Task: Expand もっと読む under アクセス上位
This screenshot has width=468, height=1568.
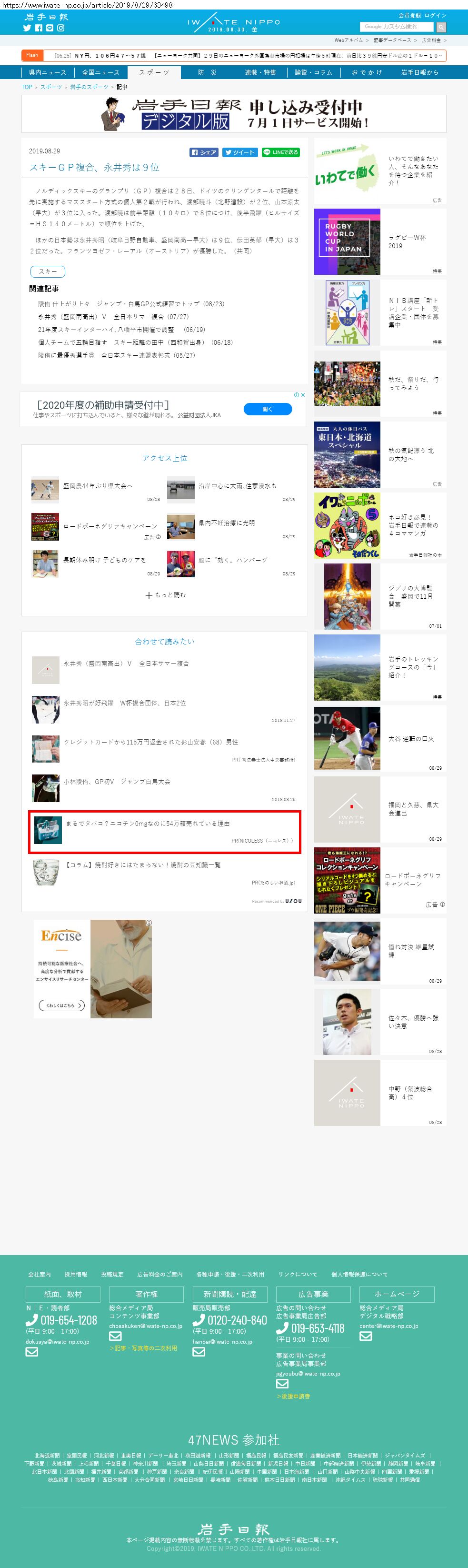Action: point(165,595)
